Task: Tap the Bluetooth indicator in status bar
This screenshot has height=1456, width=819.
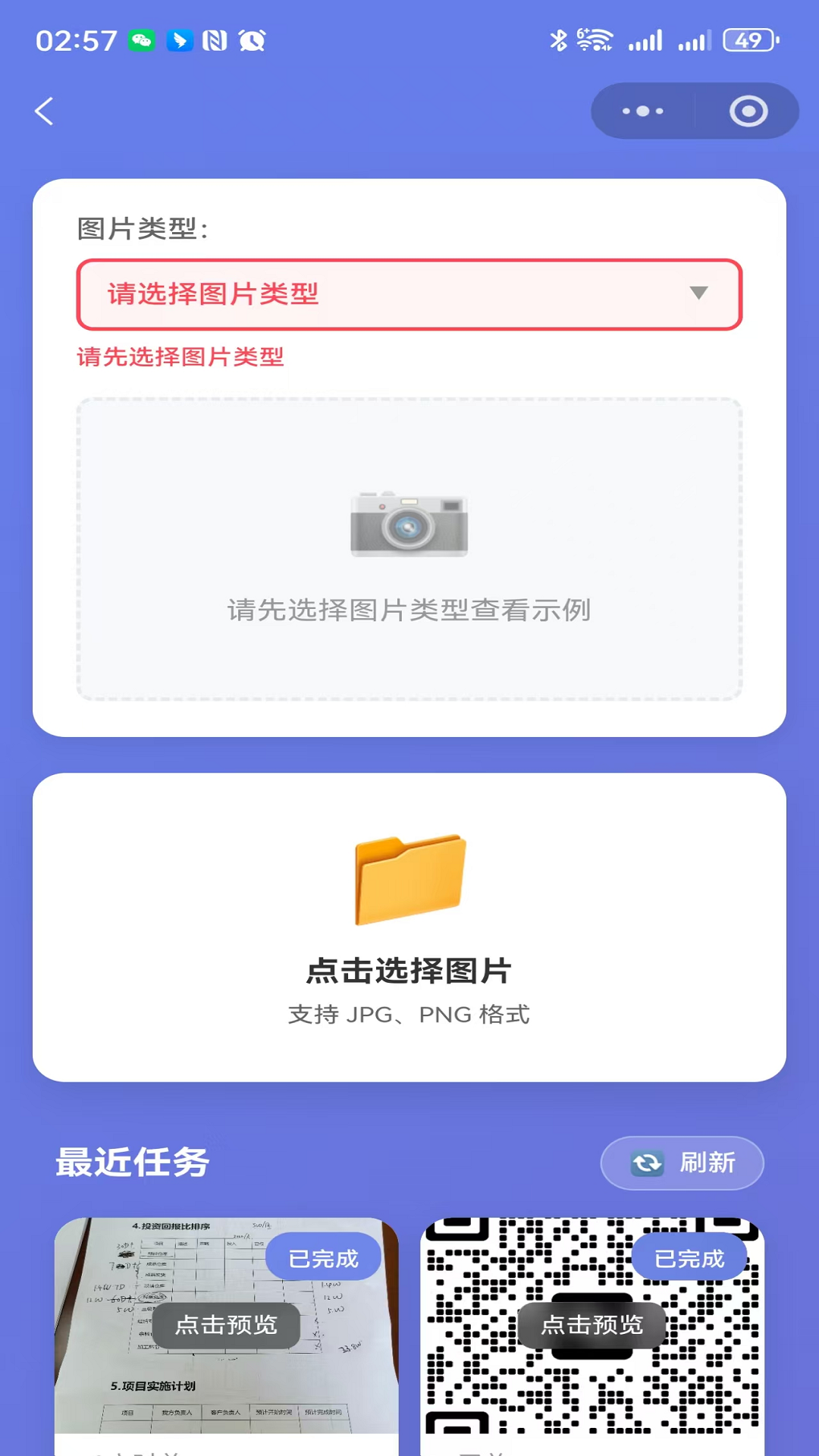Action: tap(559, 42)
